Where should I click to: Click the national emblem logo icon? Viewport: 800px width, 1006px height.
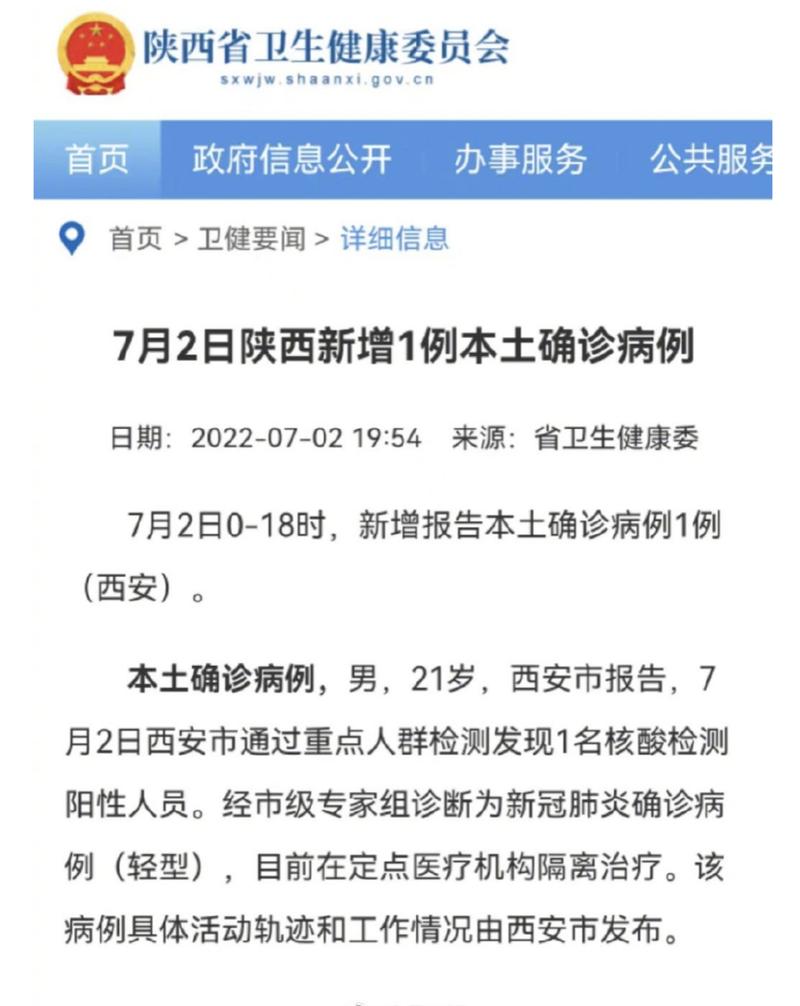95,52
